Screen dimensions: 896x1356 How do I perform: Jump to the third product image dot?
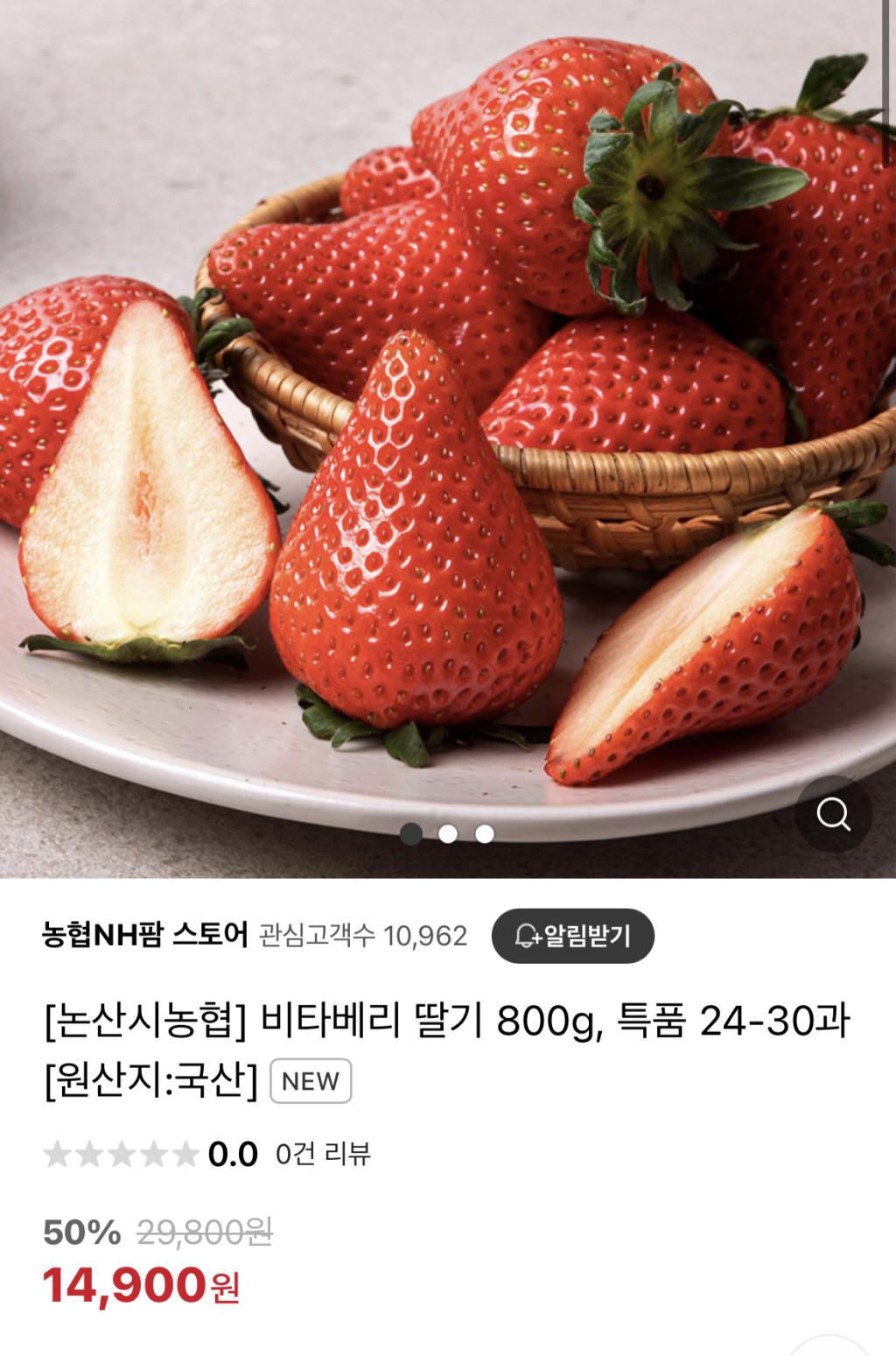485,833
